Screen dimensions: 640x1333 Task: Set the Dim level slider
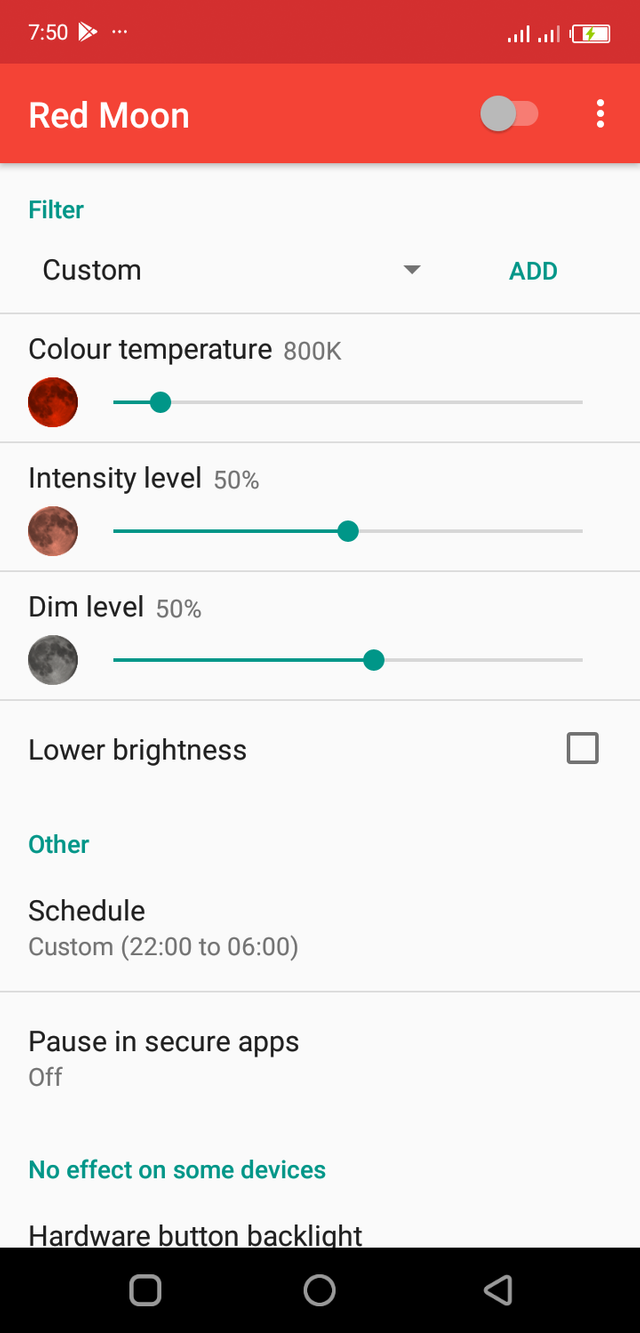(x=374, y=660)
